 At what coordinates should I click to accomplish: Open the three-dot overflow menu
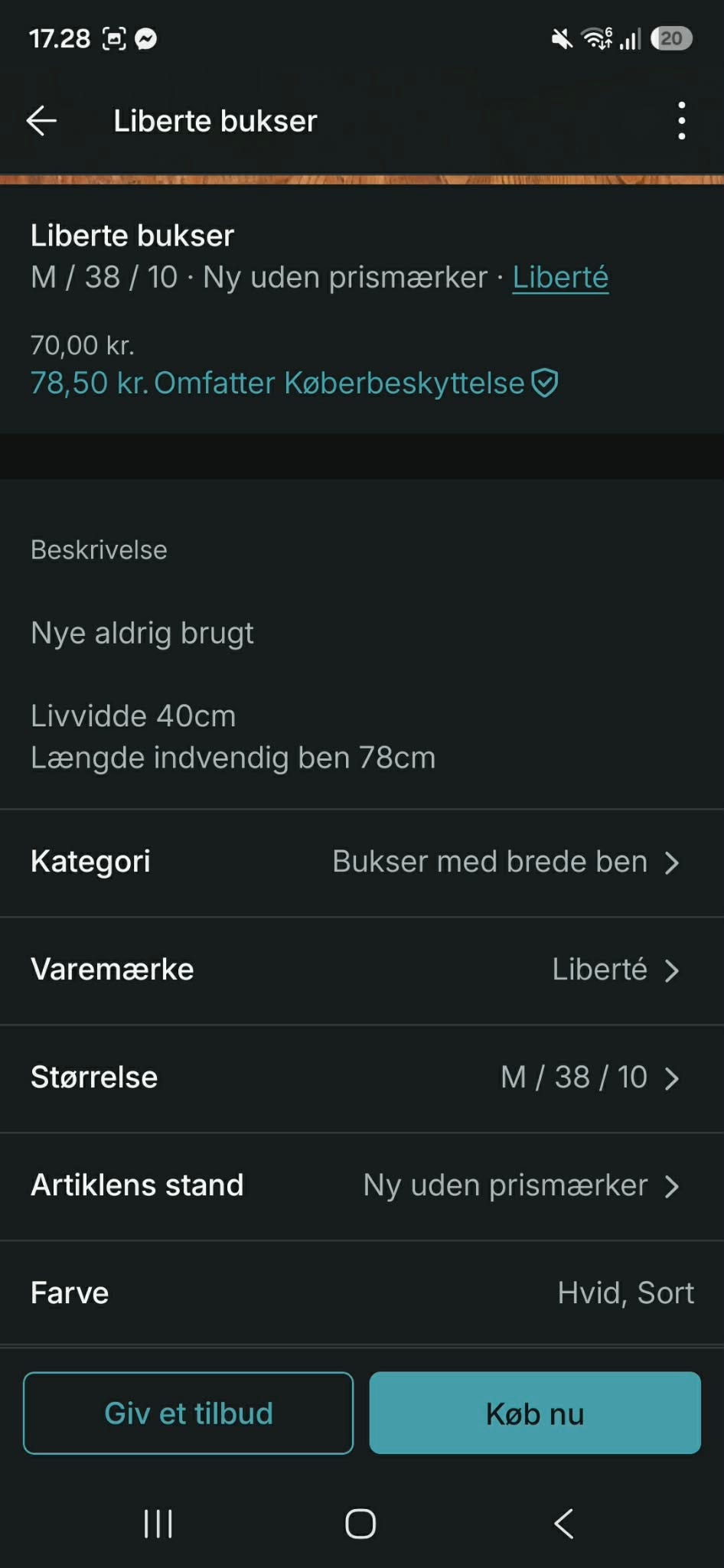[681, 121]
